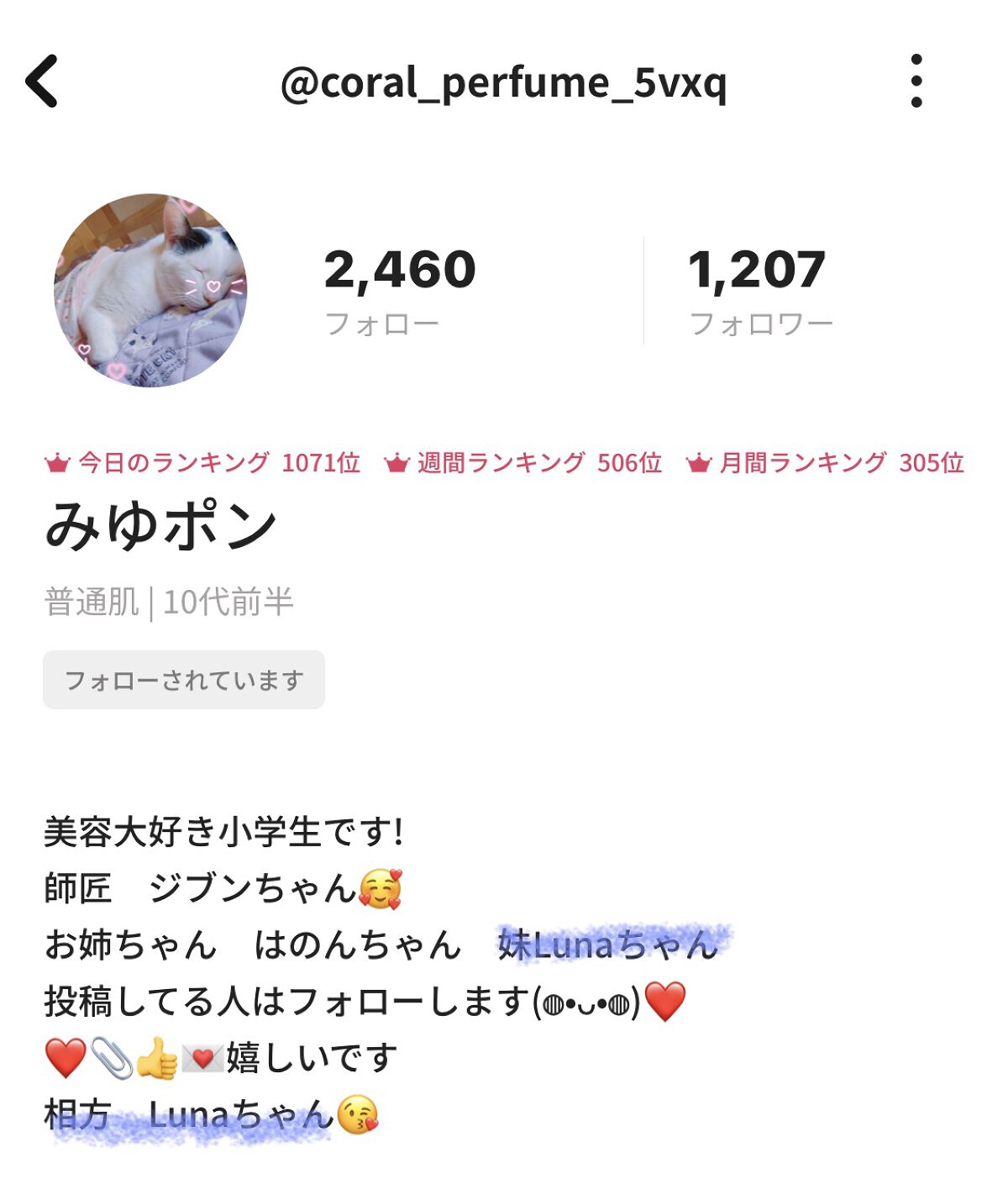The height and width of the screenshot is (1179, 1008).
Task: View the 2,460 フォロー list
Action: tap(399, 290)
